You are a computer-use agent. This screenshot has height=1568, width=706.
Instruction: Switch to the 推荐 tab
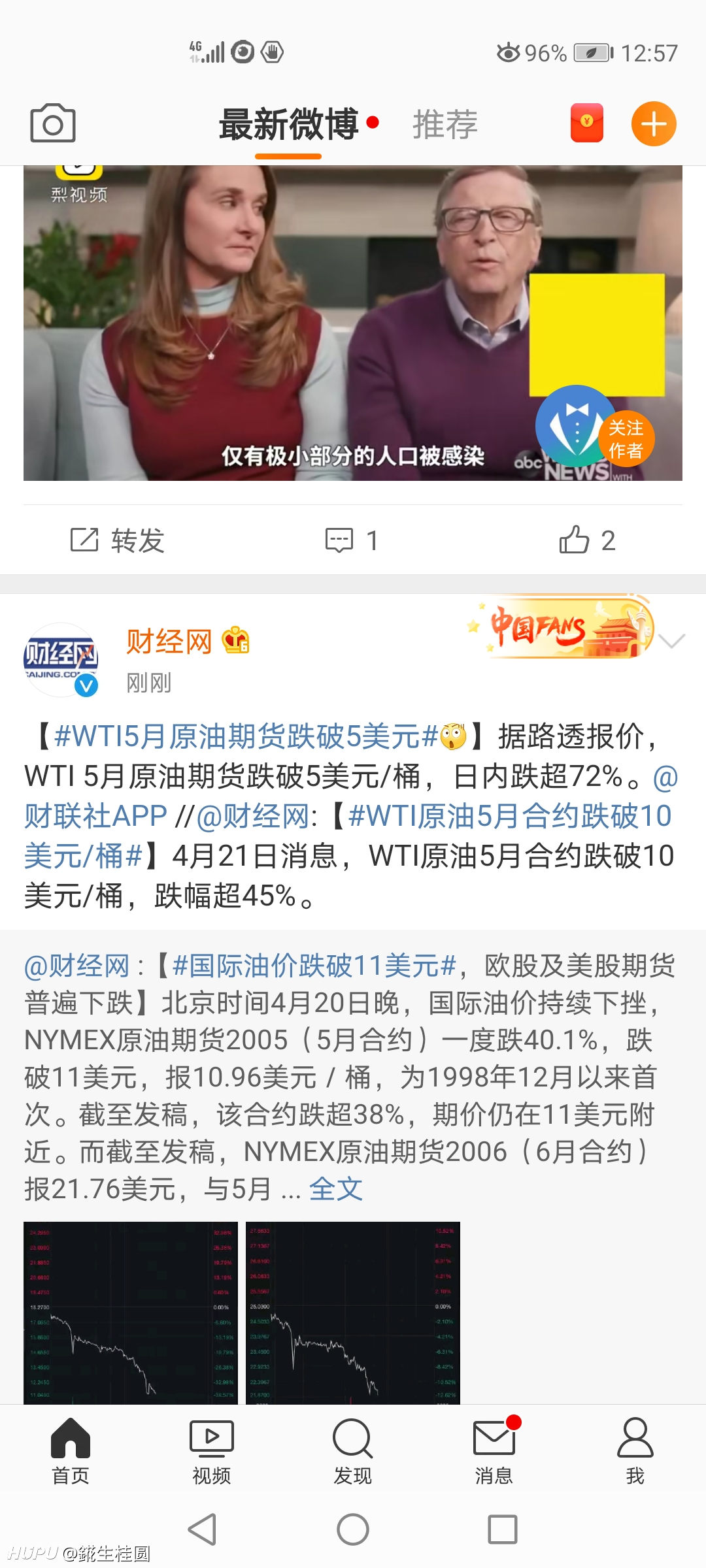(445, 124)
